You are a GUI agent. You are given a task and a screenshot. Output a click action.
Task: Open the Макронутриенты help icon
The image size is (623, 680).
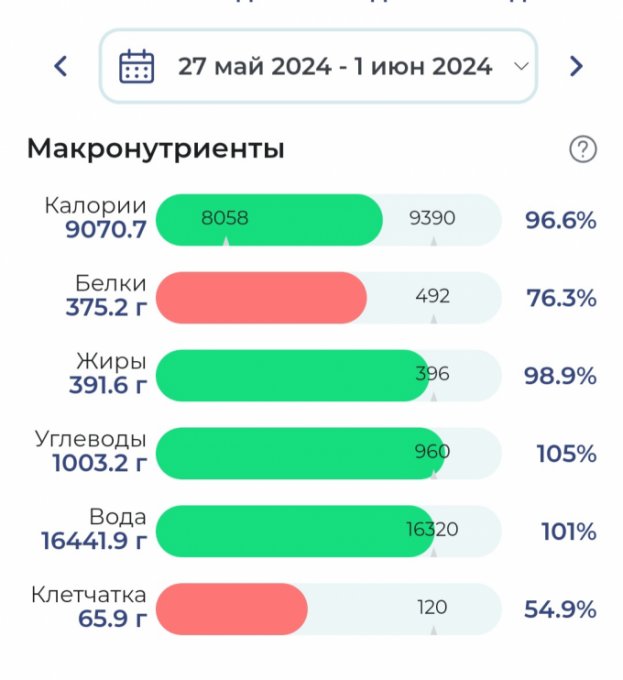(582, 150)
